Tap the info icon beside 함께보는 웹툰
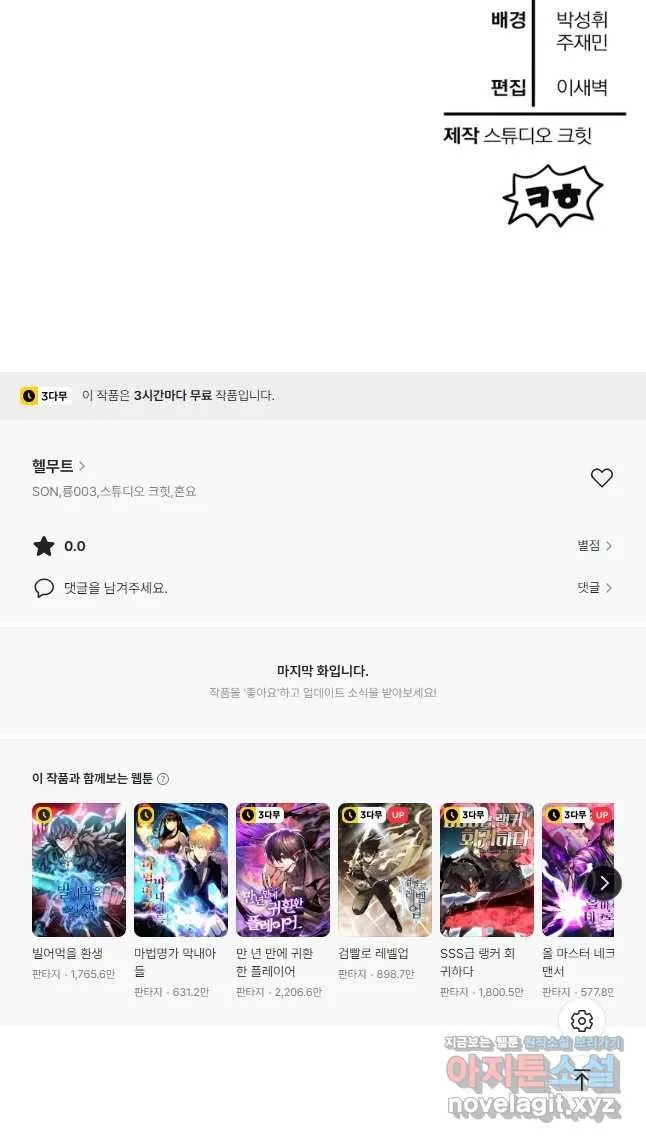This screenshot has width=646, height=1143. pos(163,779)
